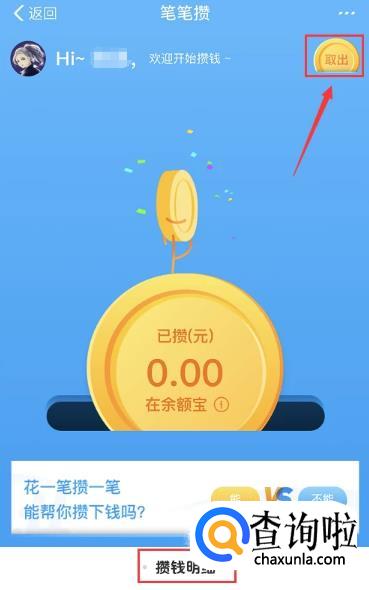Screen dimensions: 369x590
Task: Open the 花一笔攒一笔 poll card
Action: click(x=185, y=497)
